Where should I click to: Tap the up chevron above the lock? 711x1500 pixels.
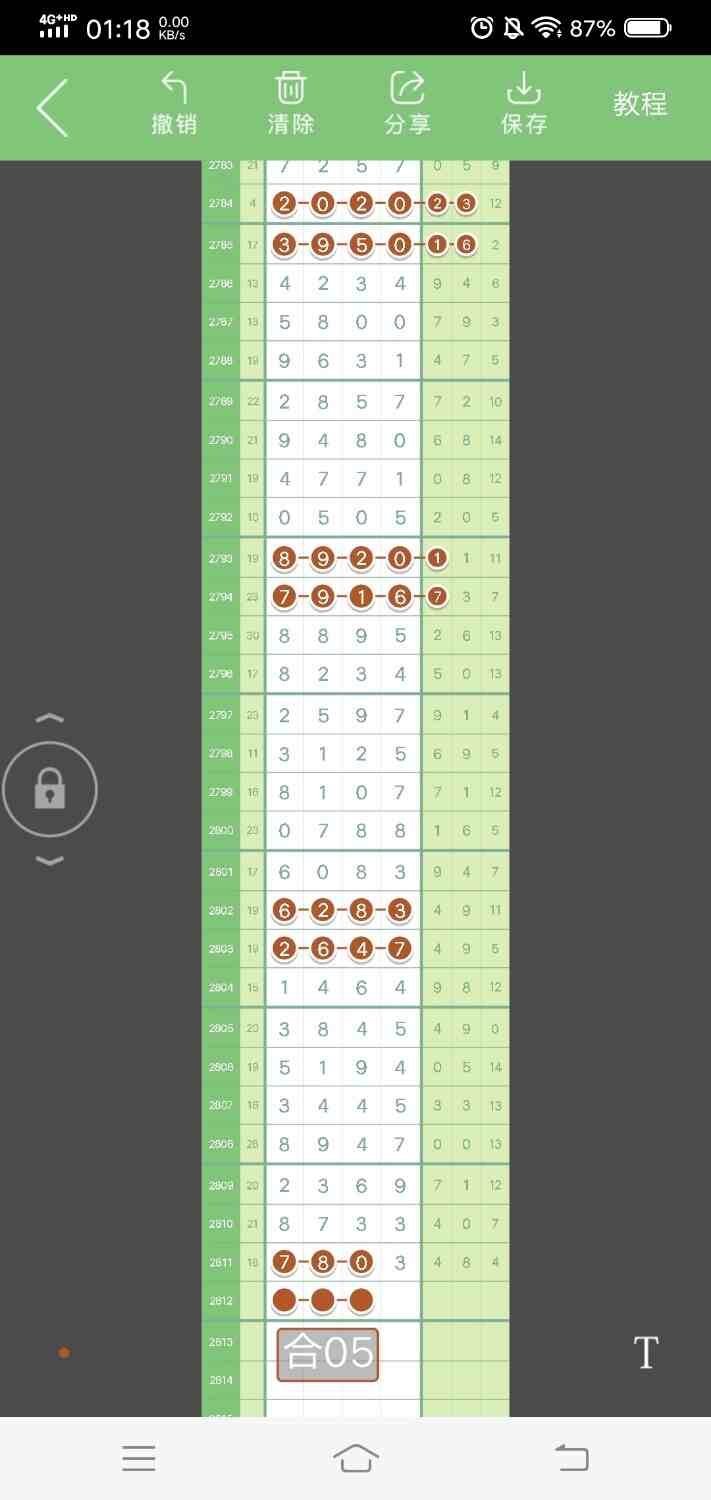pyautogui.click(x=50, y=718)
